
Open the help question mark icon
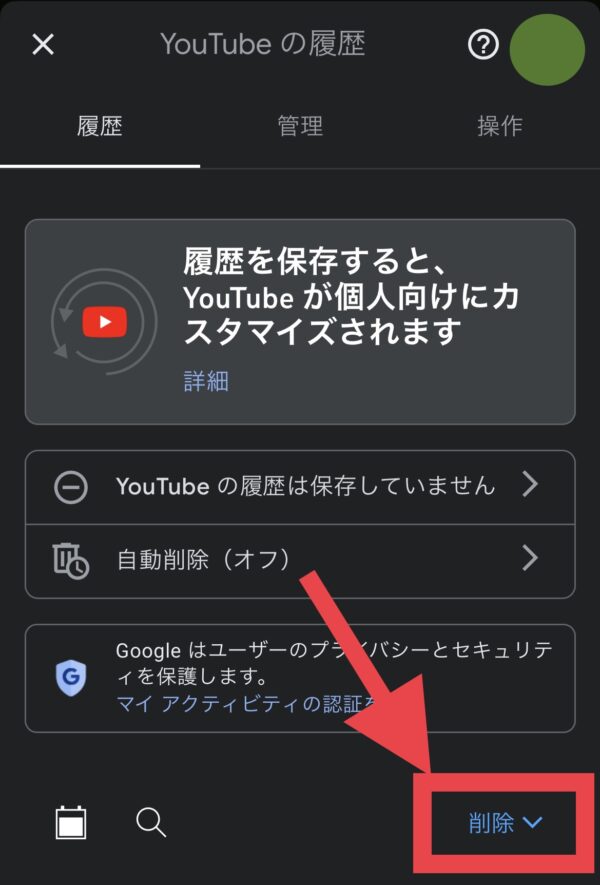(x=483, y=45)
